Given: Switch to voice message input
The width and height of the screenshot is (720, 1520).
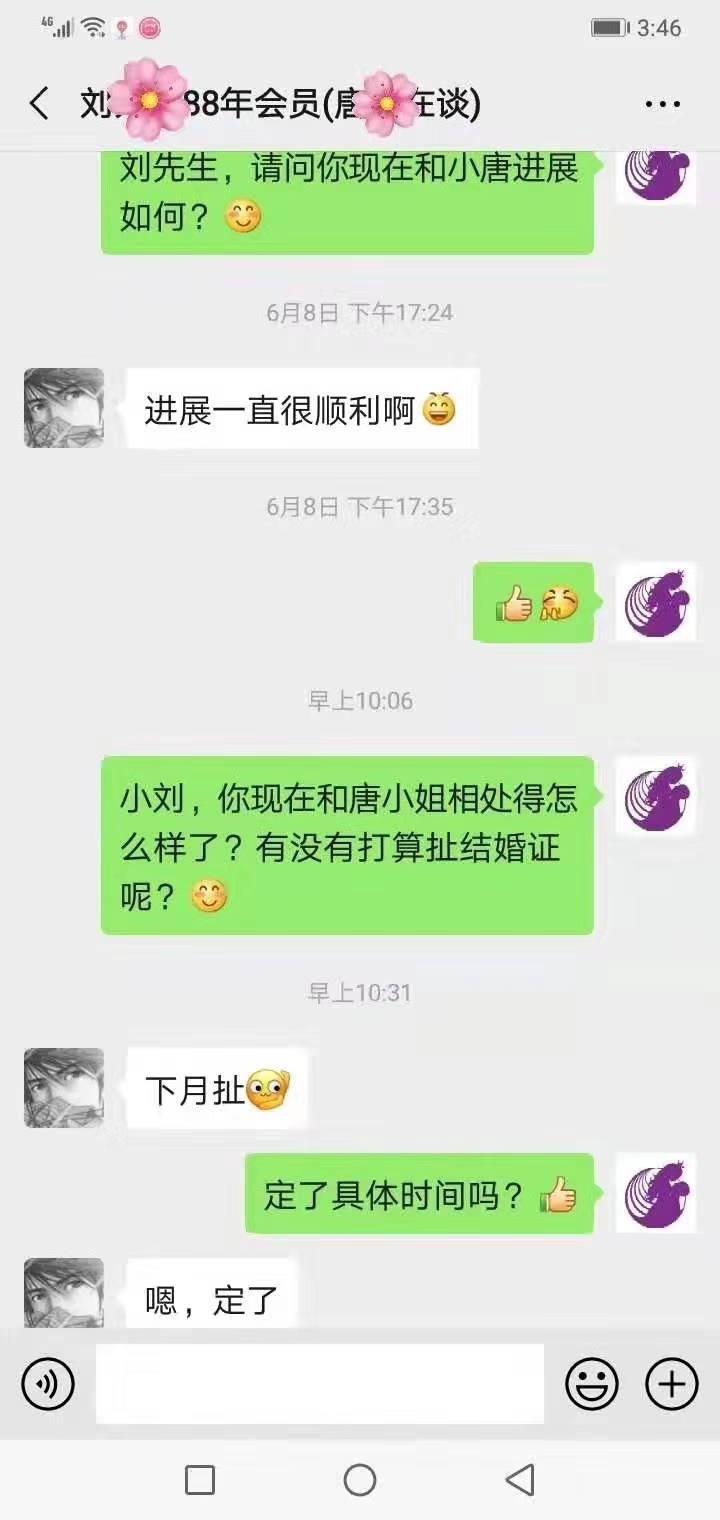Looking at the screenshot, I should click(48, 1384).
